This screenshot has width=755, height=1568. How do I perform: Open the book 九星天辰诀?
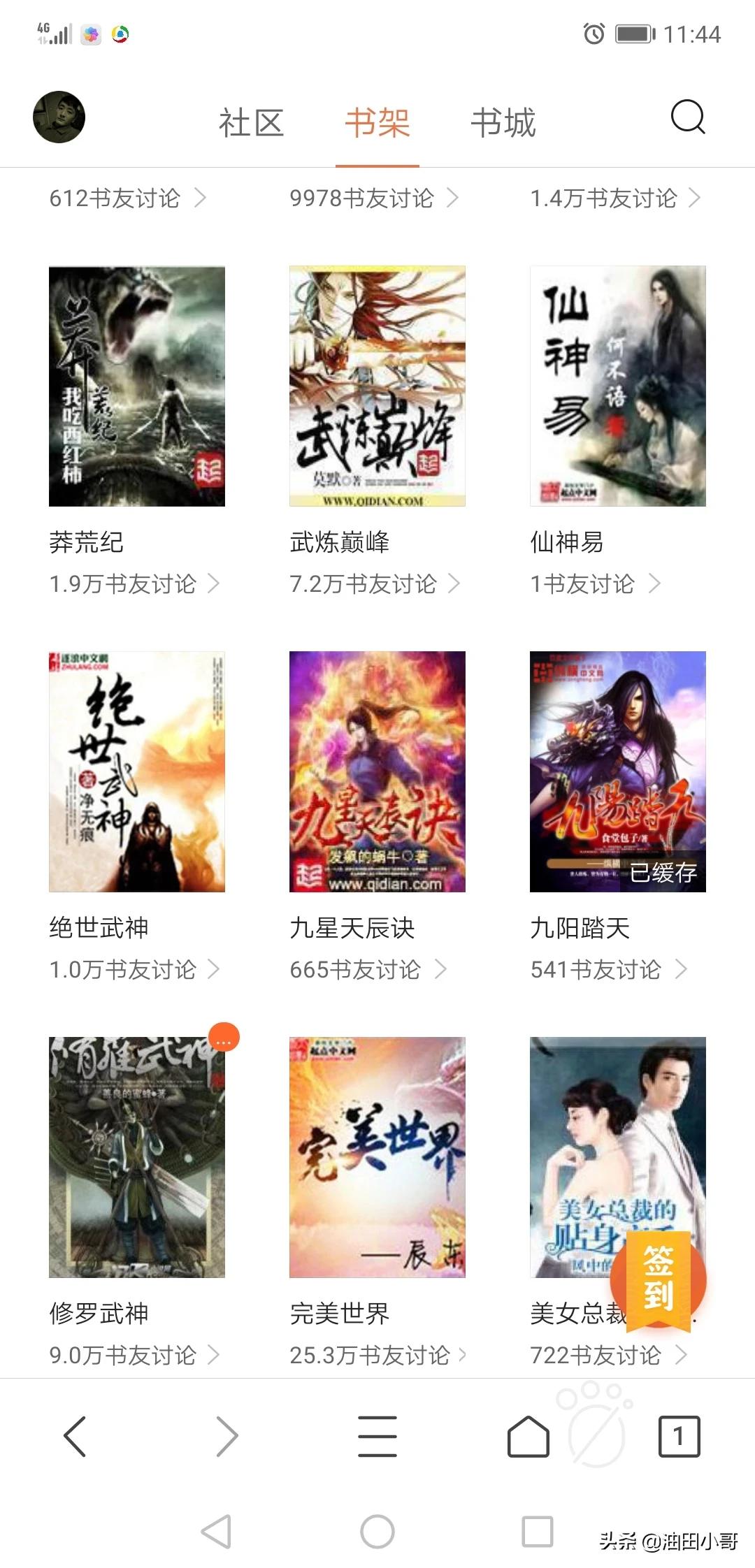pos(377,772)
